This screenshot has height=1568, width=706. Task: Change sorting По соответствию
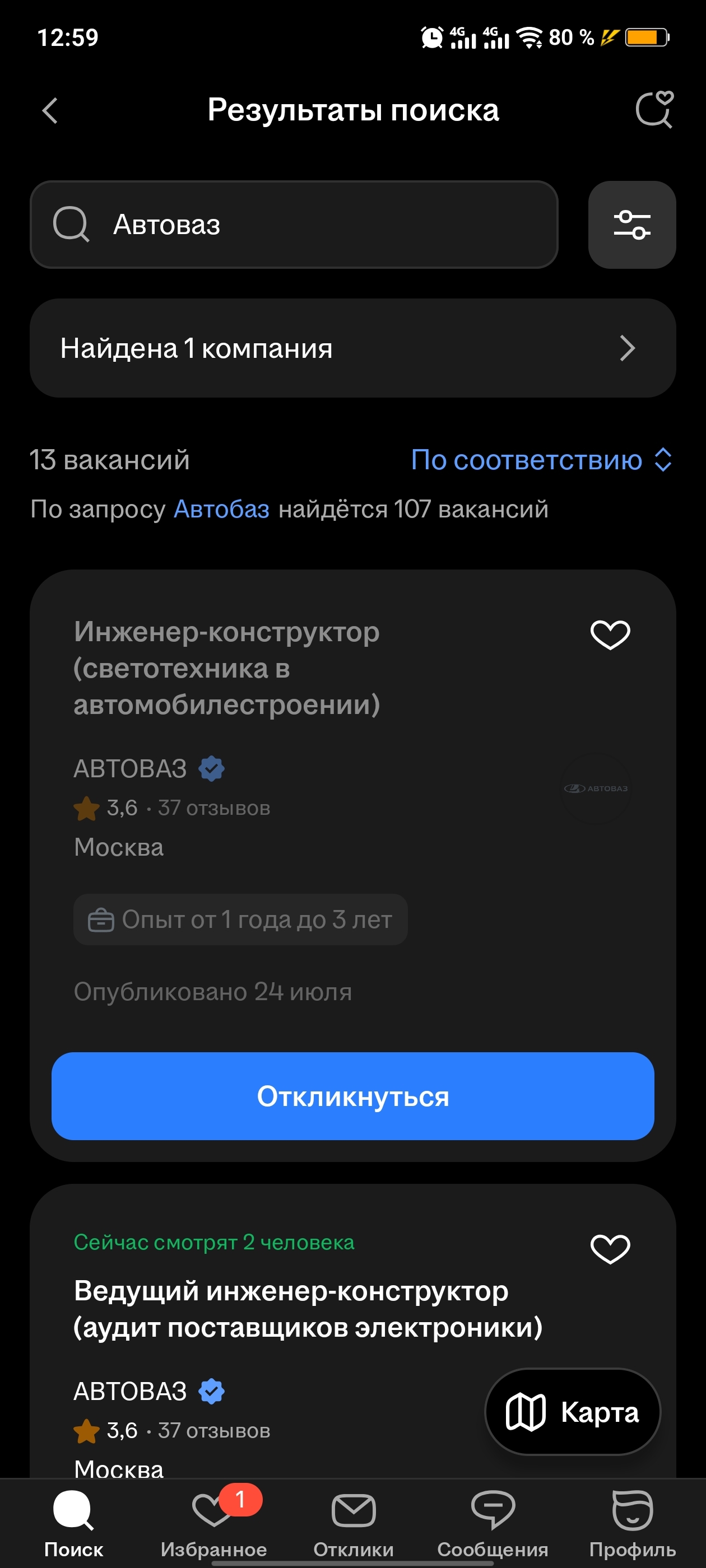[541, 460]
